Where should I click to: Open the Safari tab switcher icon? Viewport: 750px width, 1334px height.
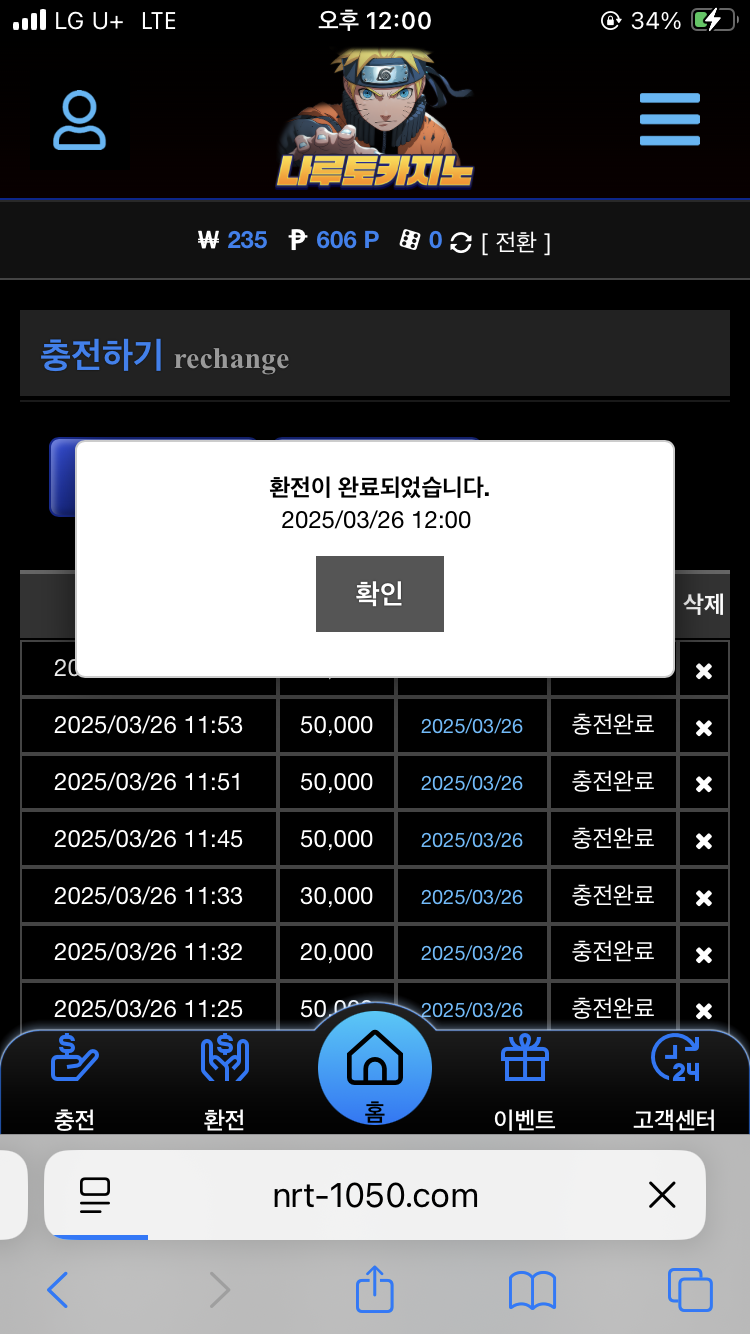click(x=690, y=1290)
